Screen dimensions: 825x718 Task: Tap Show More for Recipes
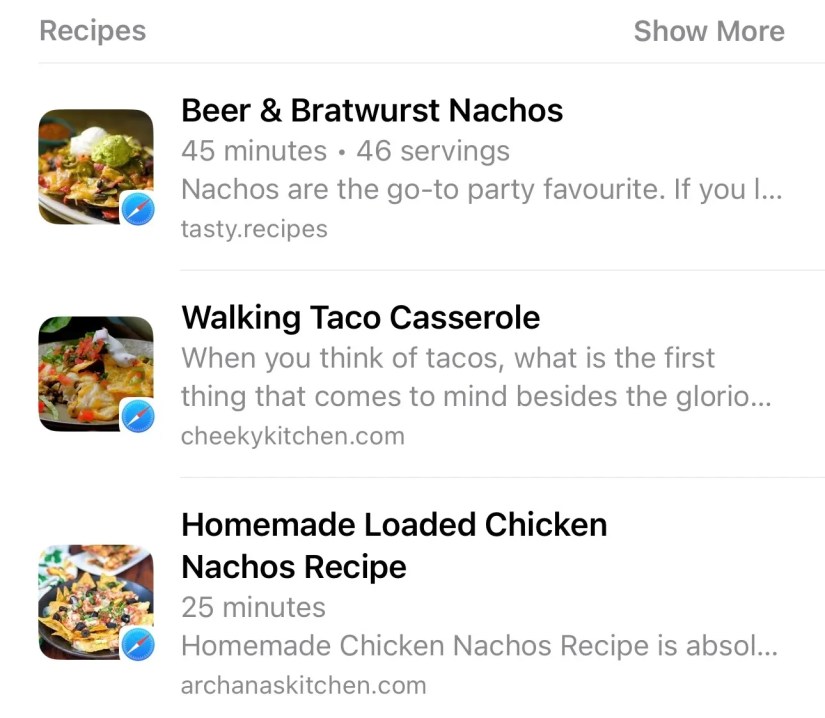pos(708,31)
